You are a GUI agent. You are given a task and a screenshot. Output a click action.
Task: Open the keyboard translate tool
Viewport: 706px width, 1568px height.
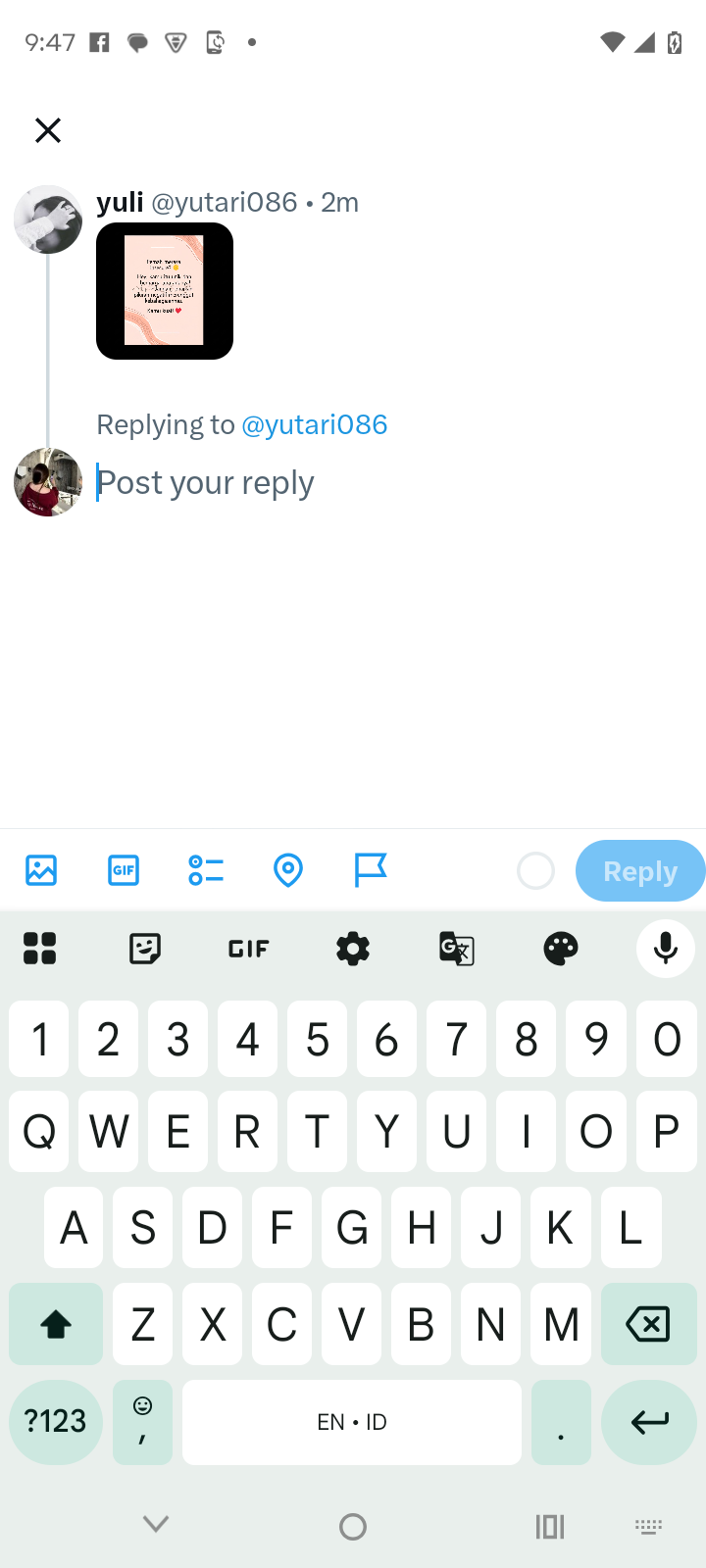point(457,949)
